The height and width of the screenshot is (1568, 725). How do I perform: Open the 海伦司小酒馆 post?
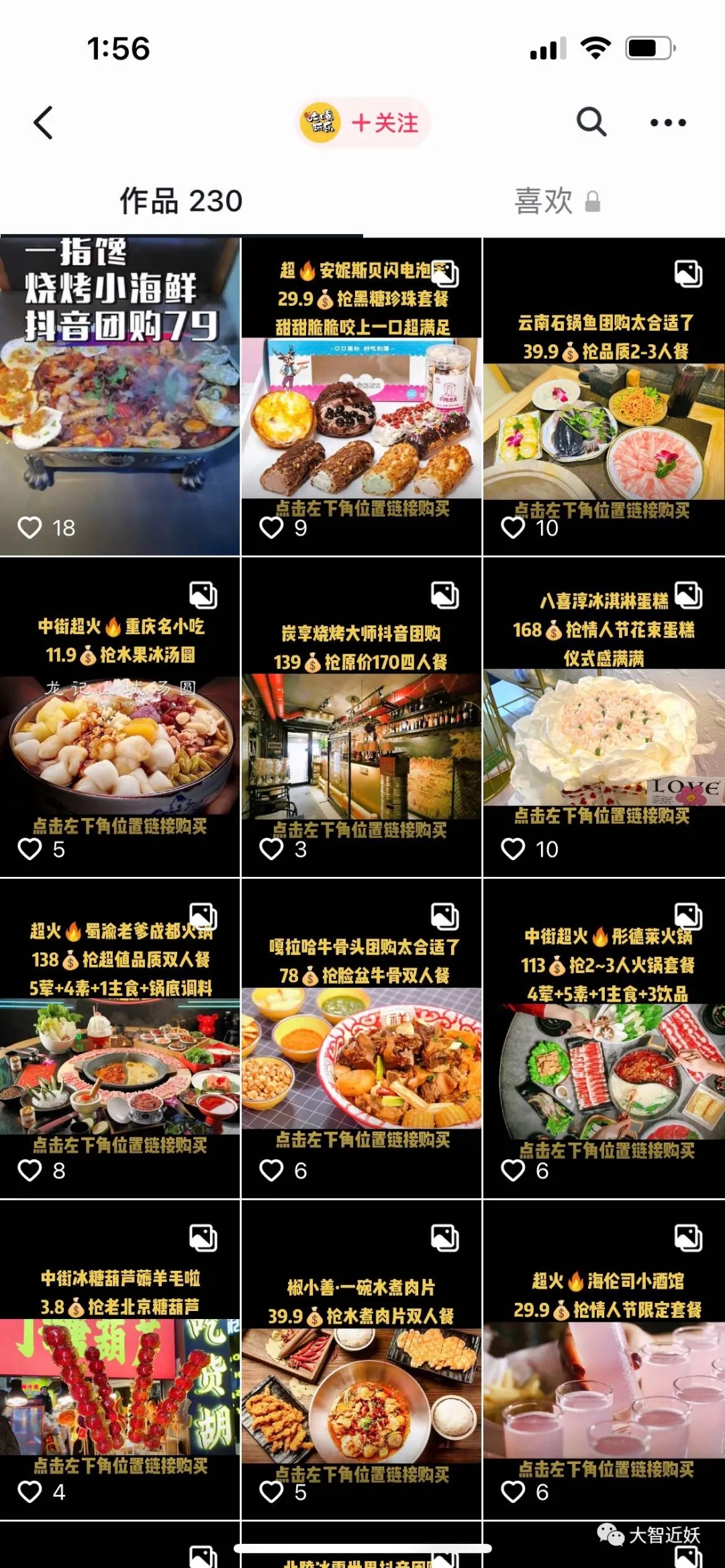603,1359
